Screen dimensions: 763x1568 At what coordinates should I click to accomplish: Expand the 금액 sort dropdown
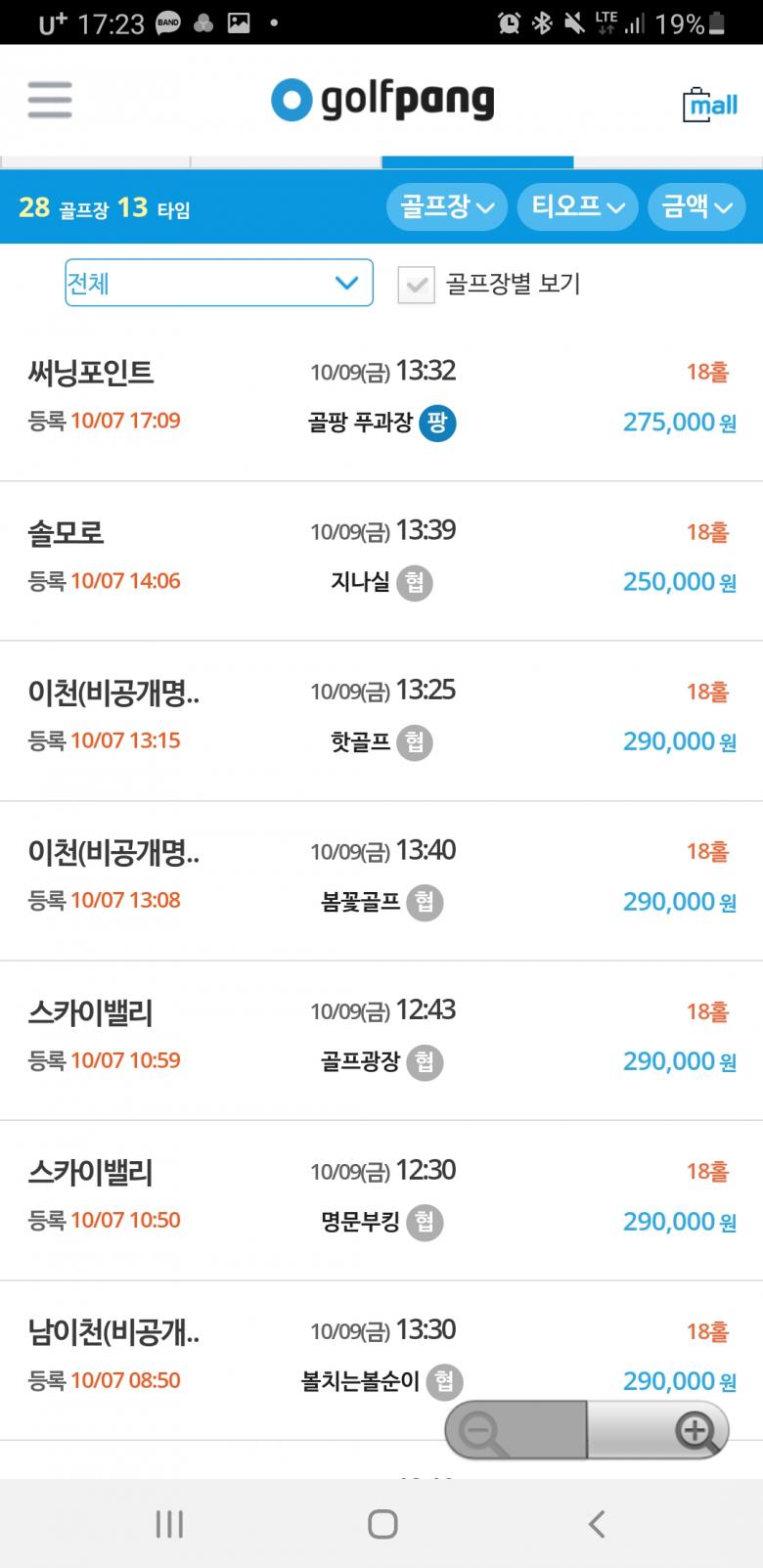pyautogui.click(x=696, y=206)
